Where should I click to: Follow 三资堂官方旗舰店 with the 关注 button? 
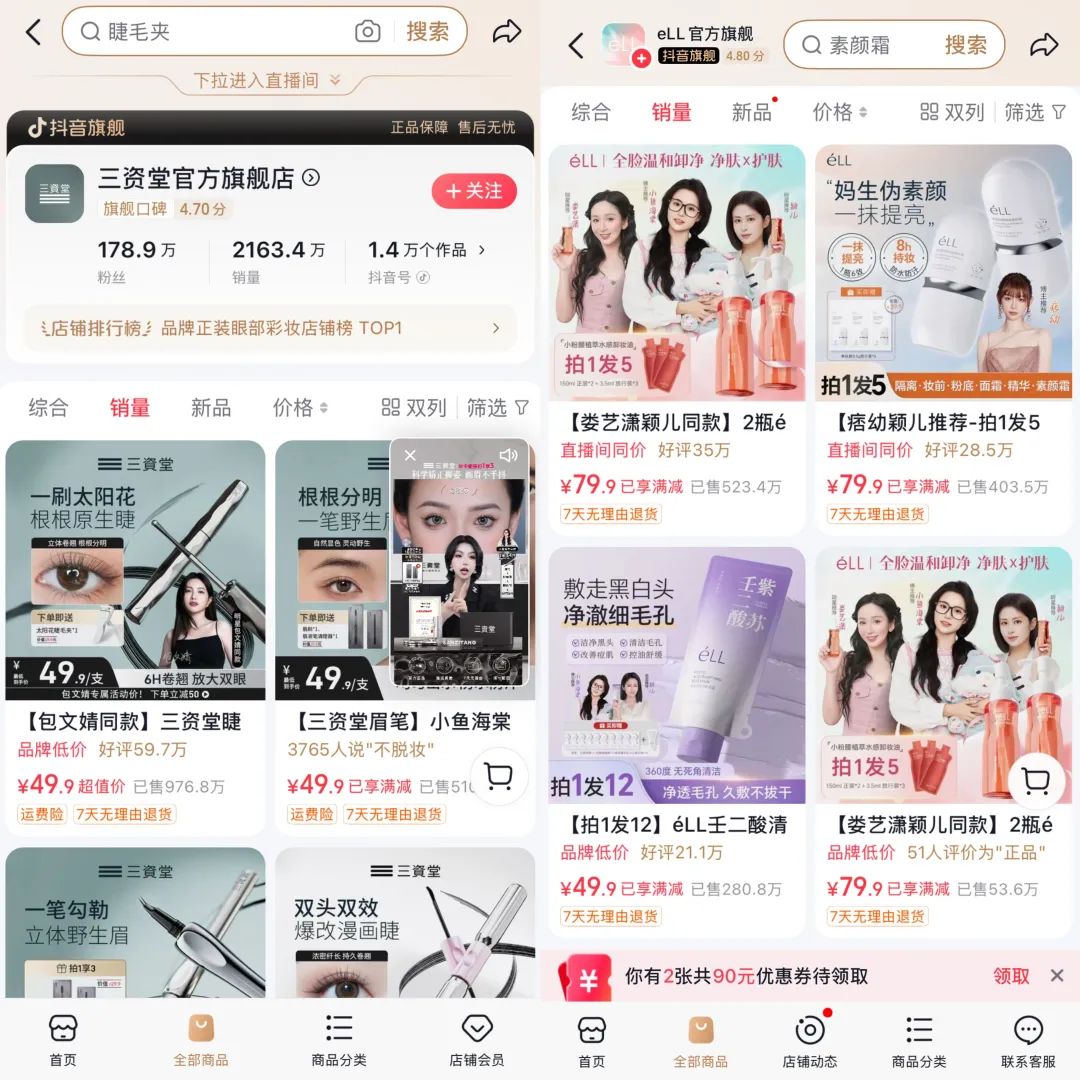[473, 191]
